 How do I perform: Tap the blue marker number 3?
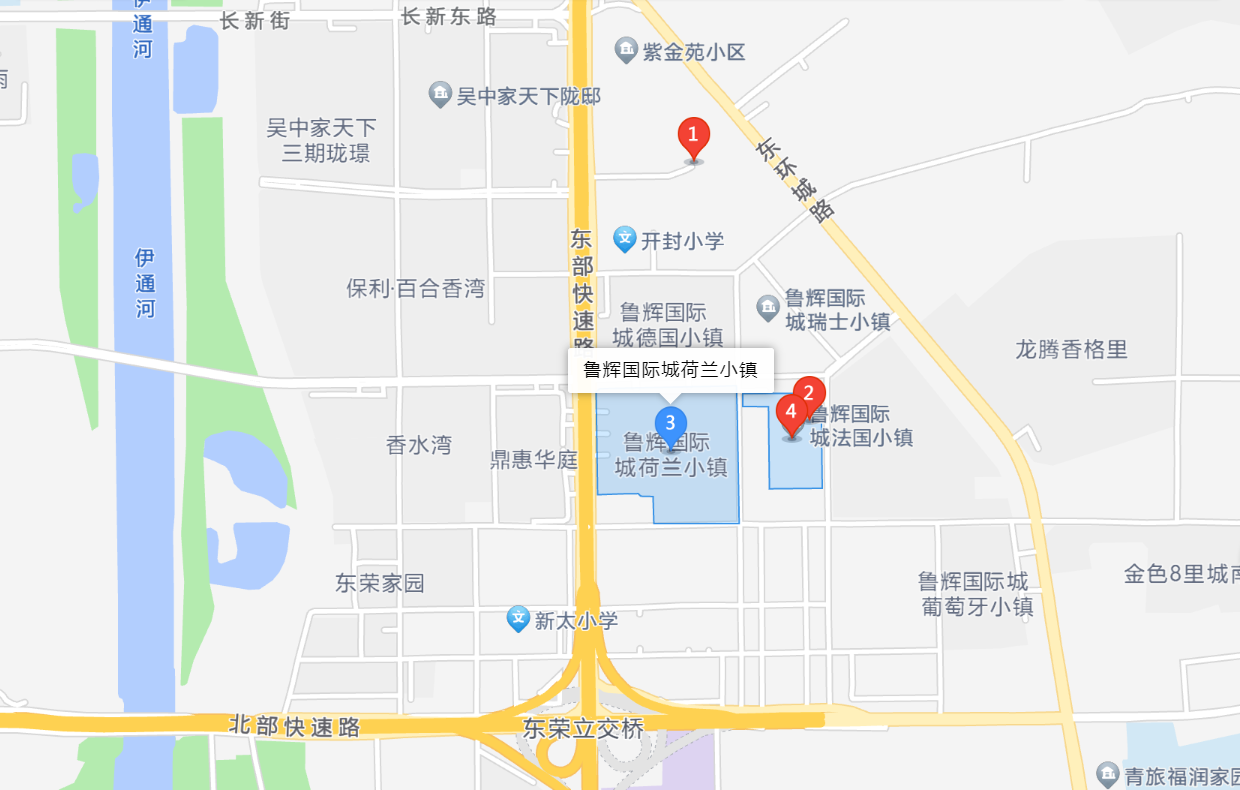[670, 424]
